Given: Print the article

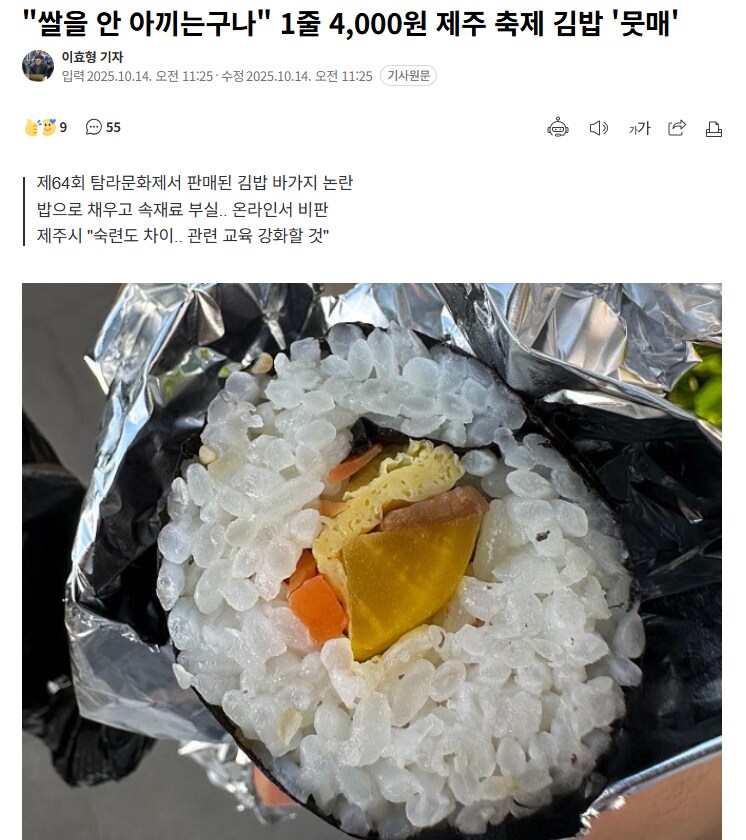Looking at the screenshot, I should (714, 128).
